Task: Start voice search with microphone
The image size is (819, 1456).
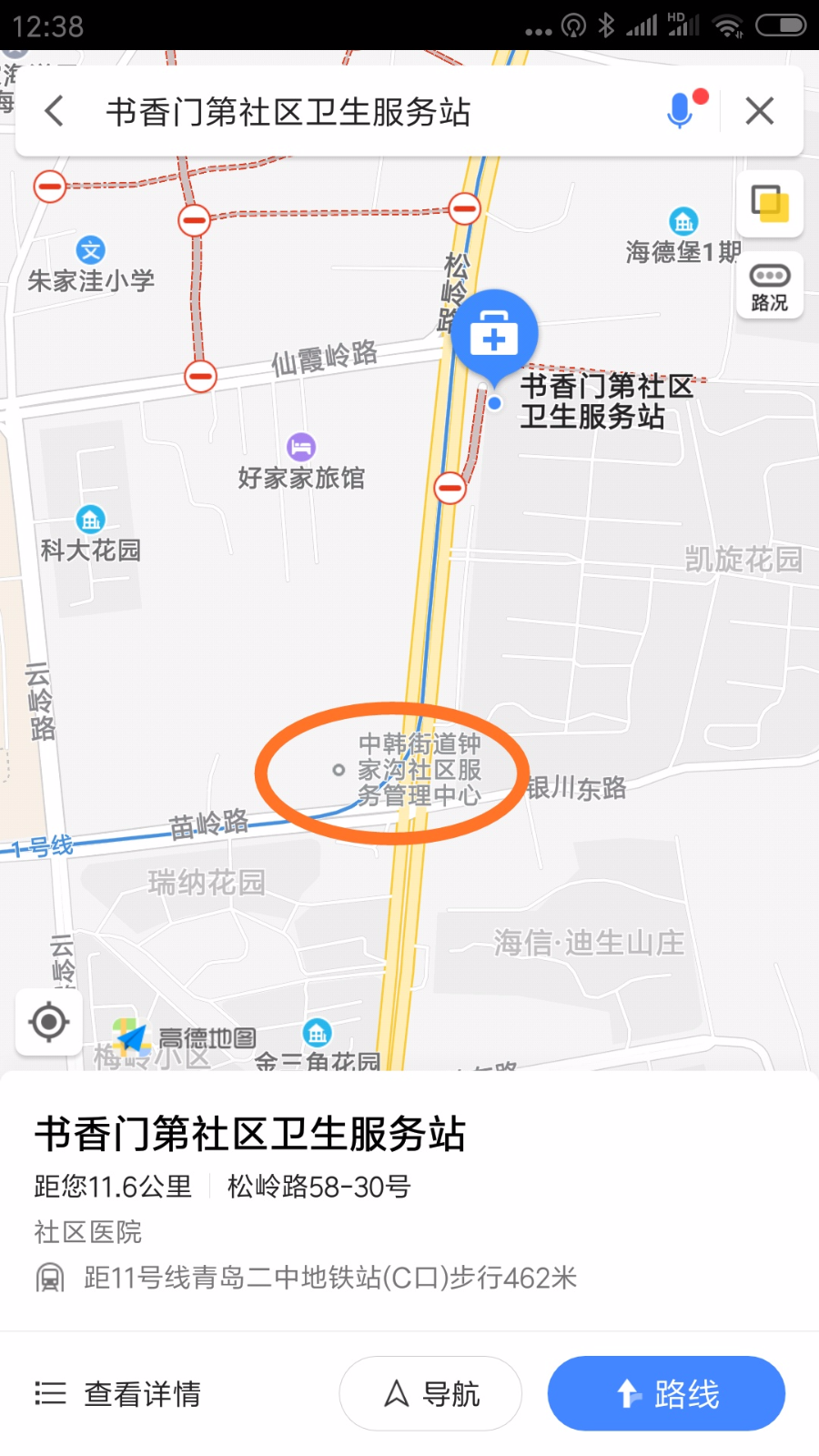Action: pos(681,111)
